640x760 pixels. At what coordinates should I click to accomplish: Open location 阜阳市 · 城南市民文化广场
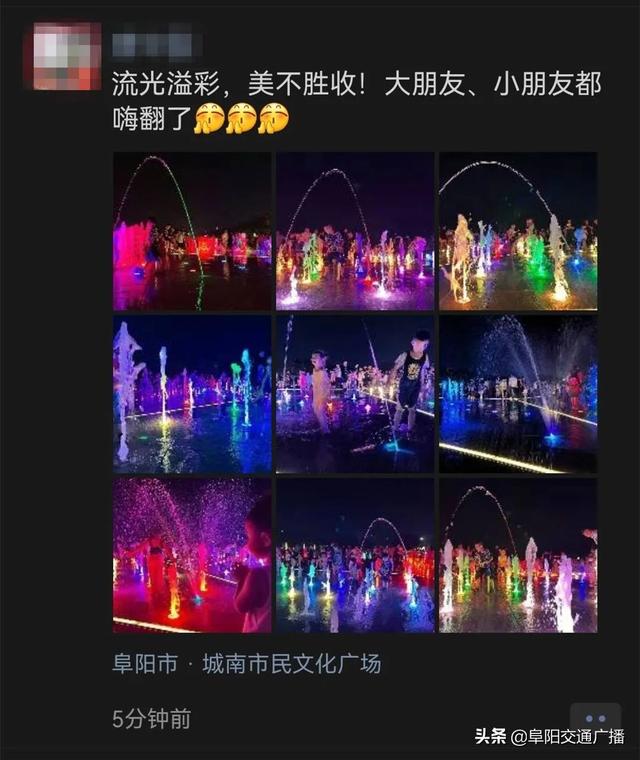(246, 663)
